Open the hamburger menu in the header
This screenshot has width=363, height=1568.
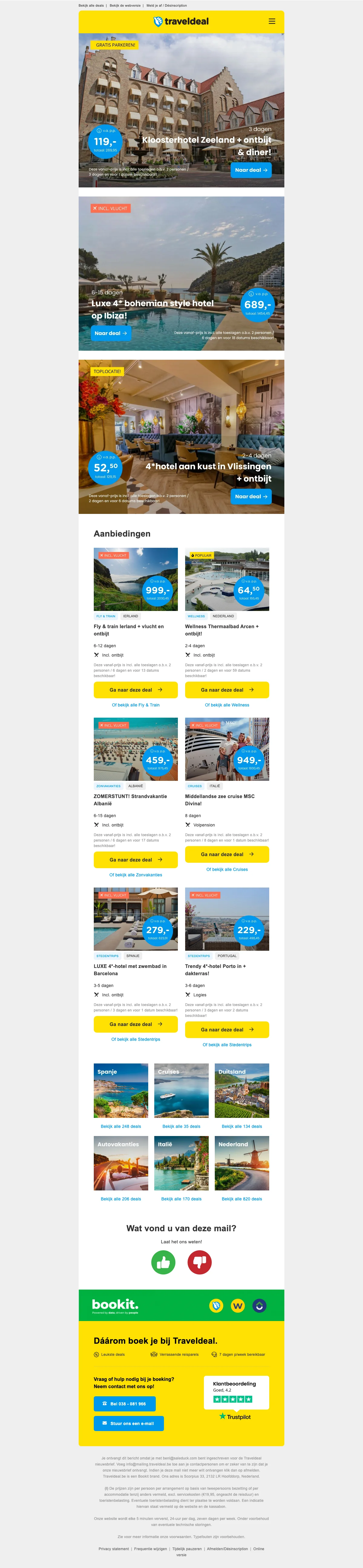tap(272, 21)
